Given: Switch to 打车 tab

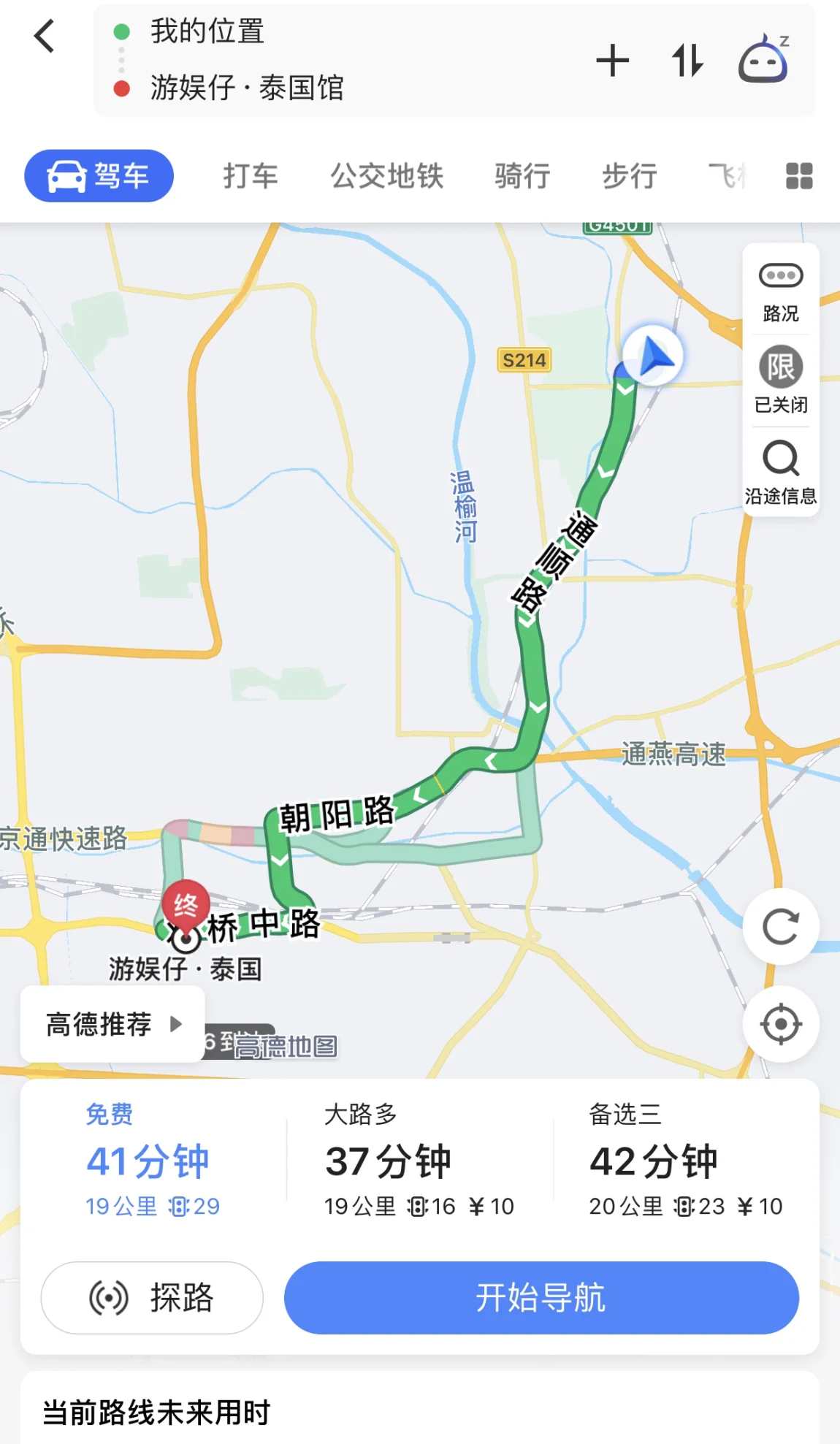Looking at the screenshot, I should [251, 176].
